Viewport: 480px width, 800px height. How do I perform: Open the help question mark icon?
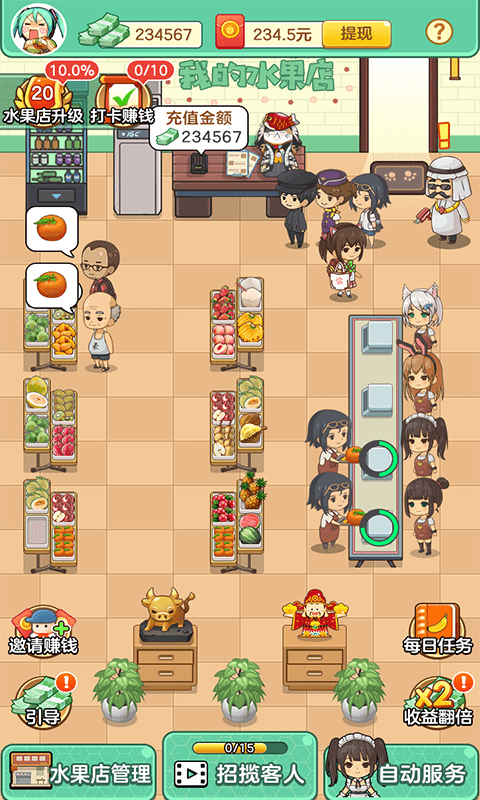tap(439, 32)
